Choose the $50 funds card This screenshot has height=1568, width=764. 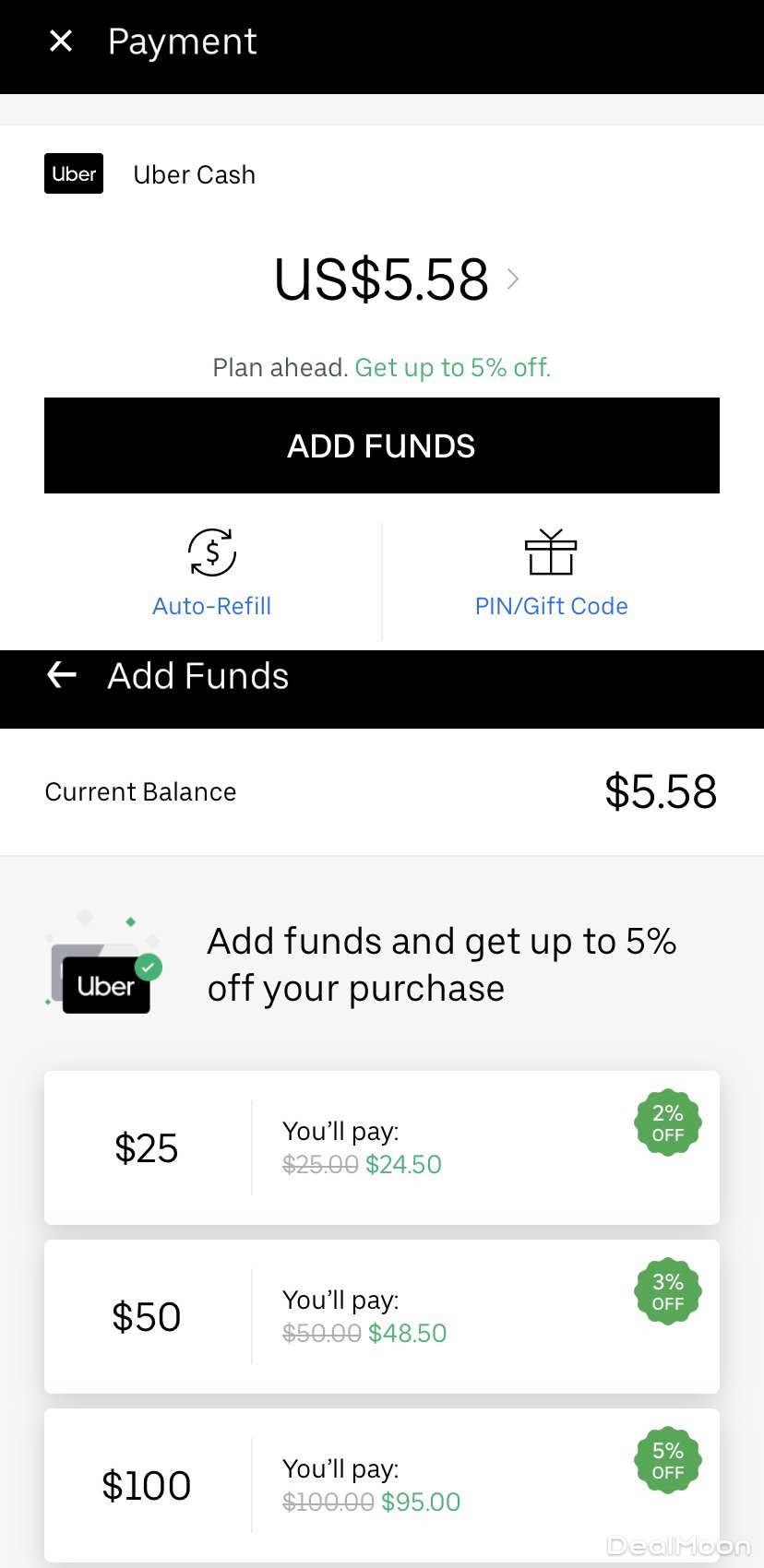381,1316
